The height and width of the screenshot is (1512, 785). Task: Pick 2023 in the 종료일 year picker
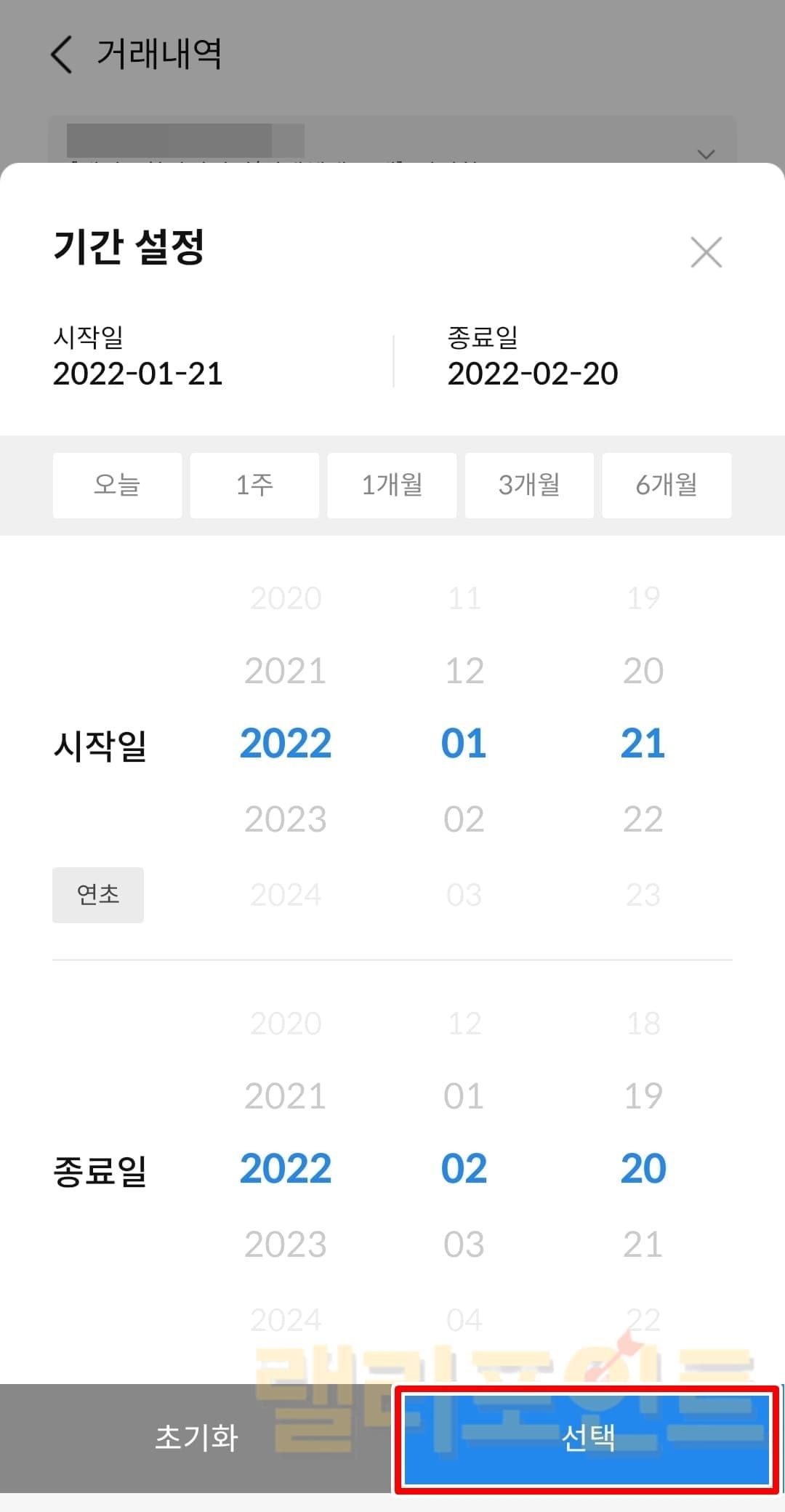(286, 1244)
